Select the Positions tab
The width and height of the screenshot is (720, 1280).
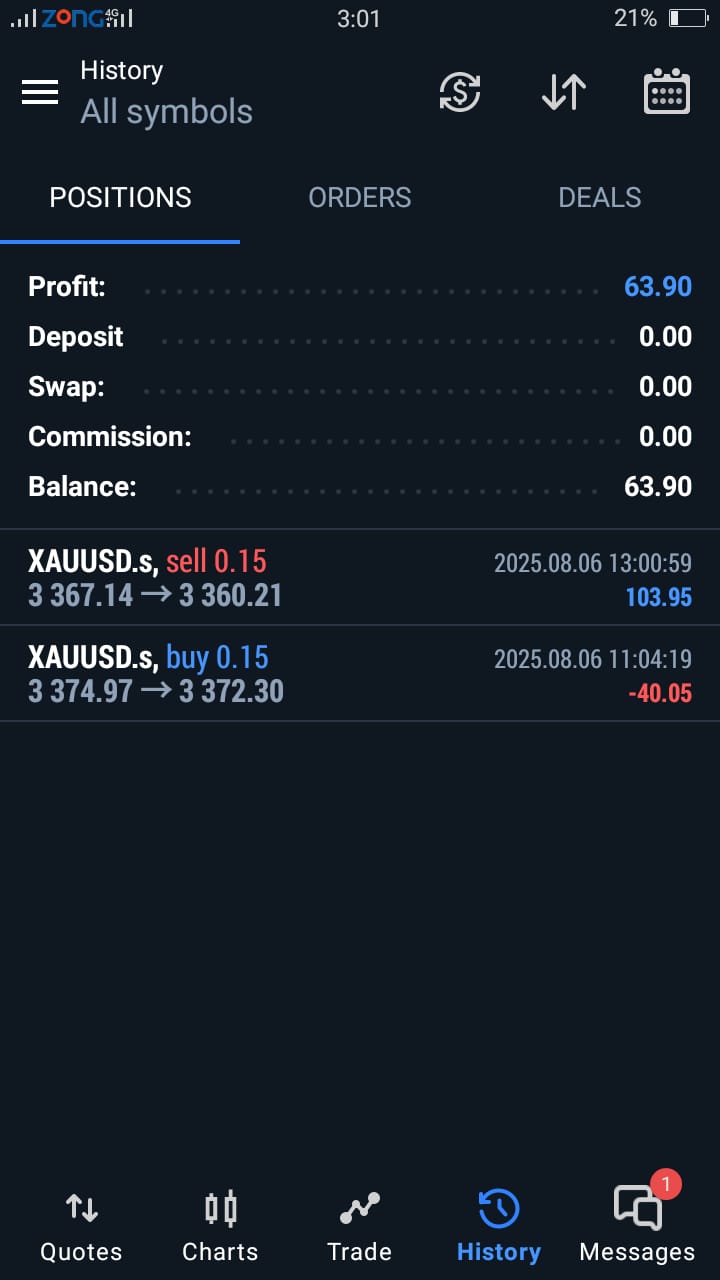[120, 198]
